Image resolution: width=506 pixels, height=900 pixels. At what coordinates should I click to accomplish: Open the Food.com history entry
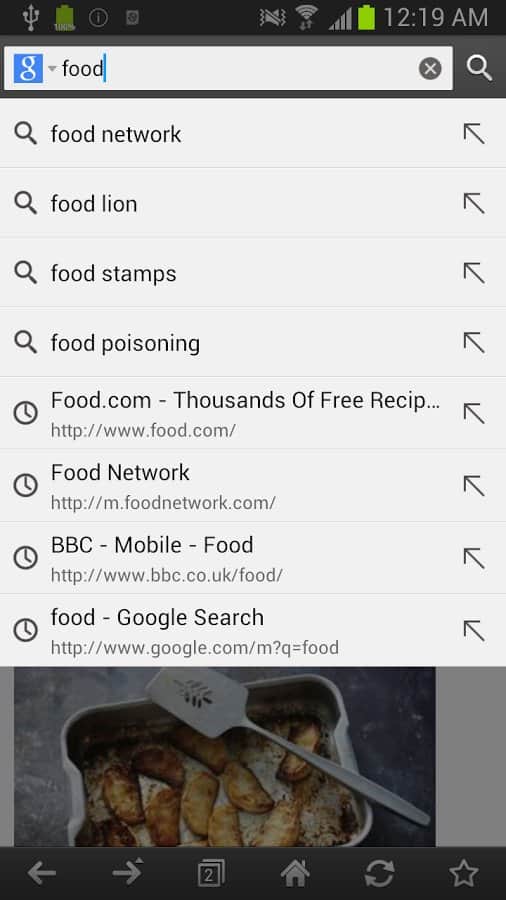[253, 413]
